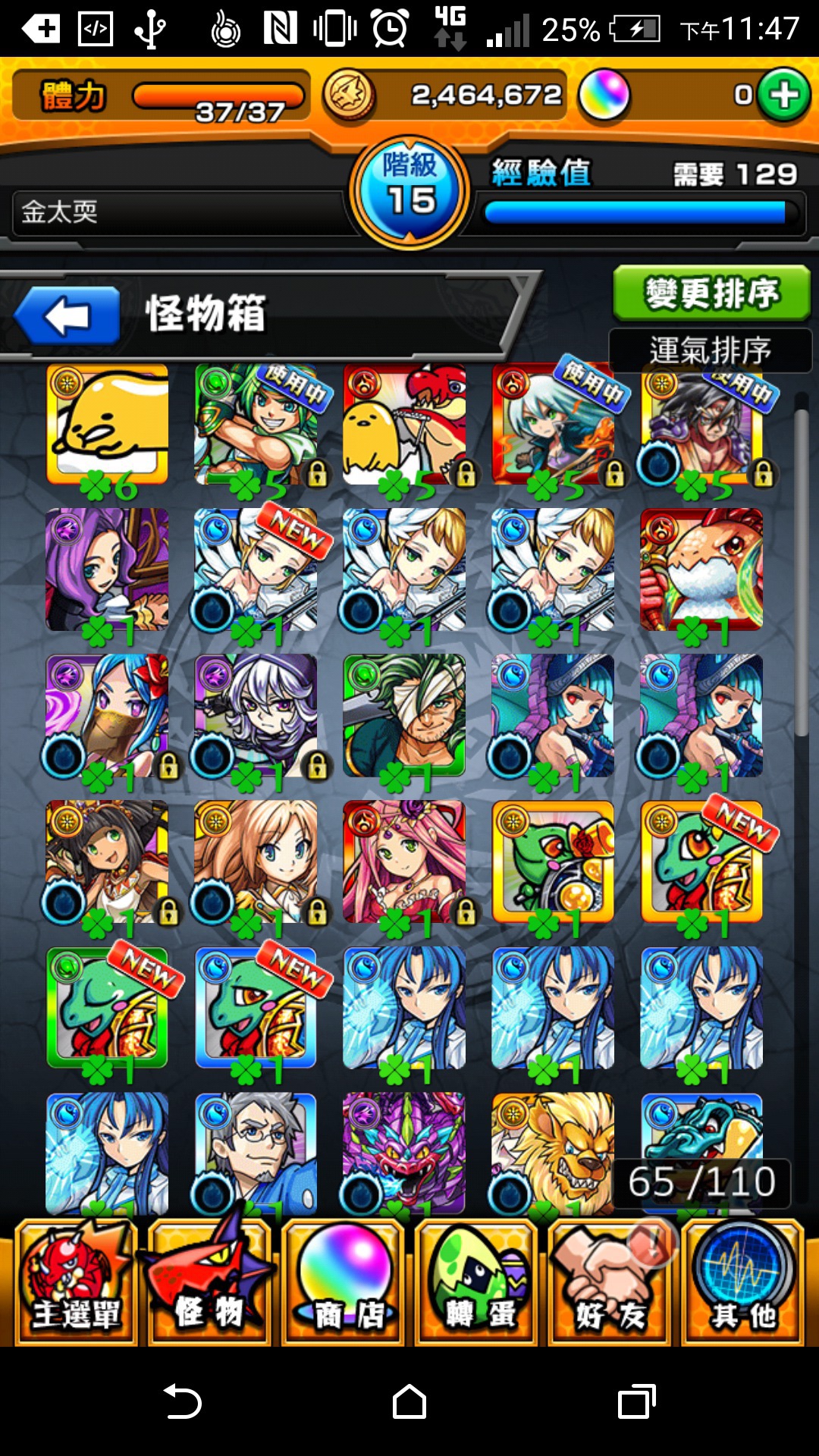Open the green-haired eyepatch man monster
The image size is (819, 1456).
403,716
